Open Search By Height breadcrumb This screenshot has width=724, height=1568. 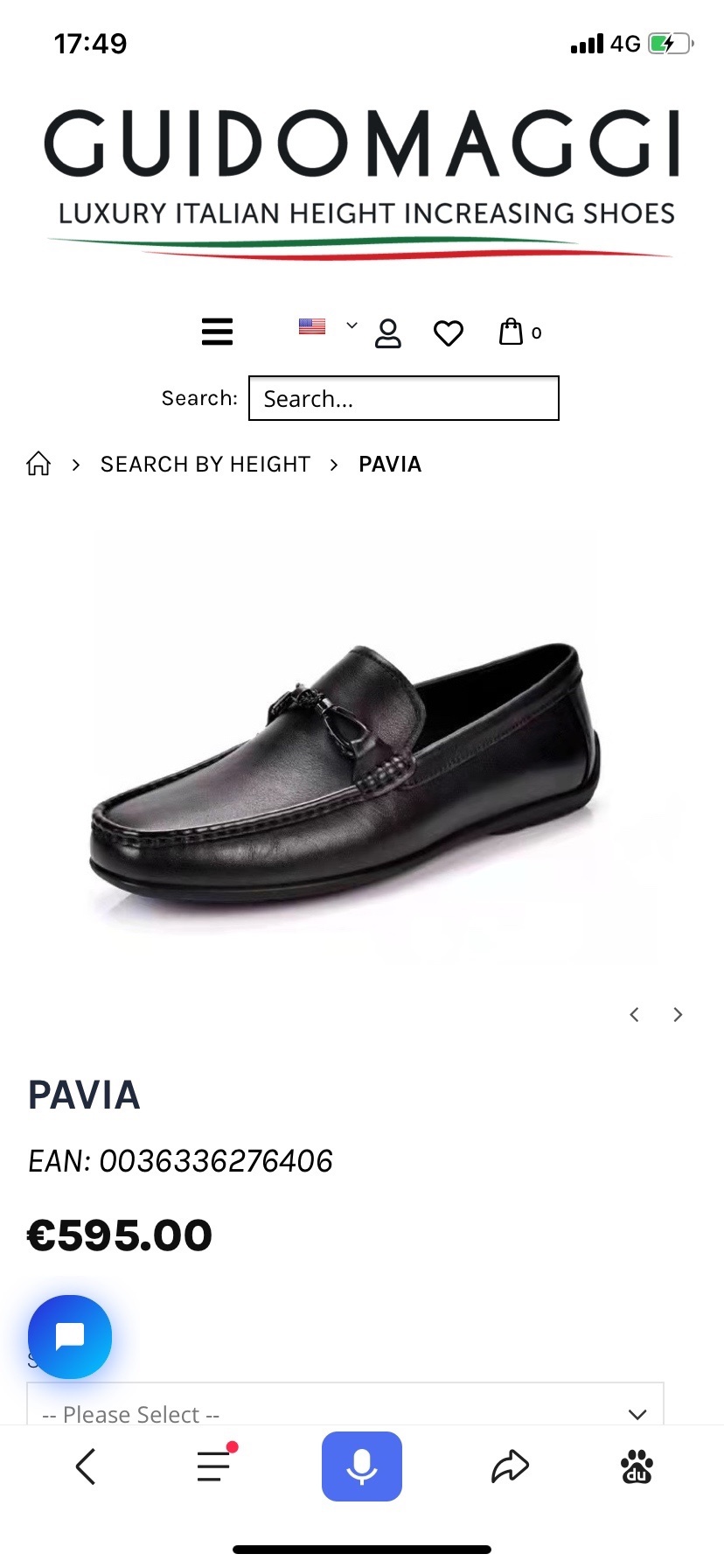coord(205,465)
